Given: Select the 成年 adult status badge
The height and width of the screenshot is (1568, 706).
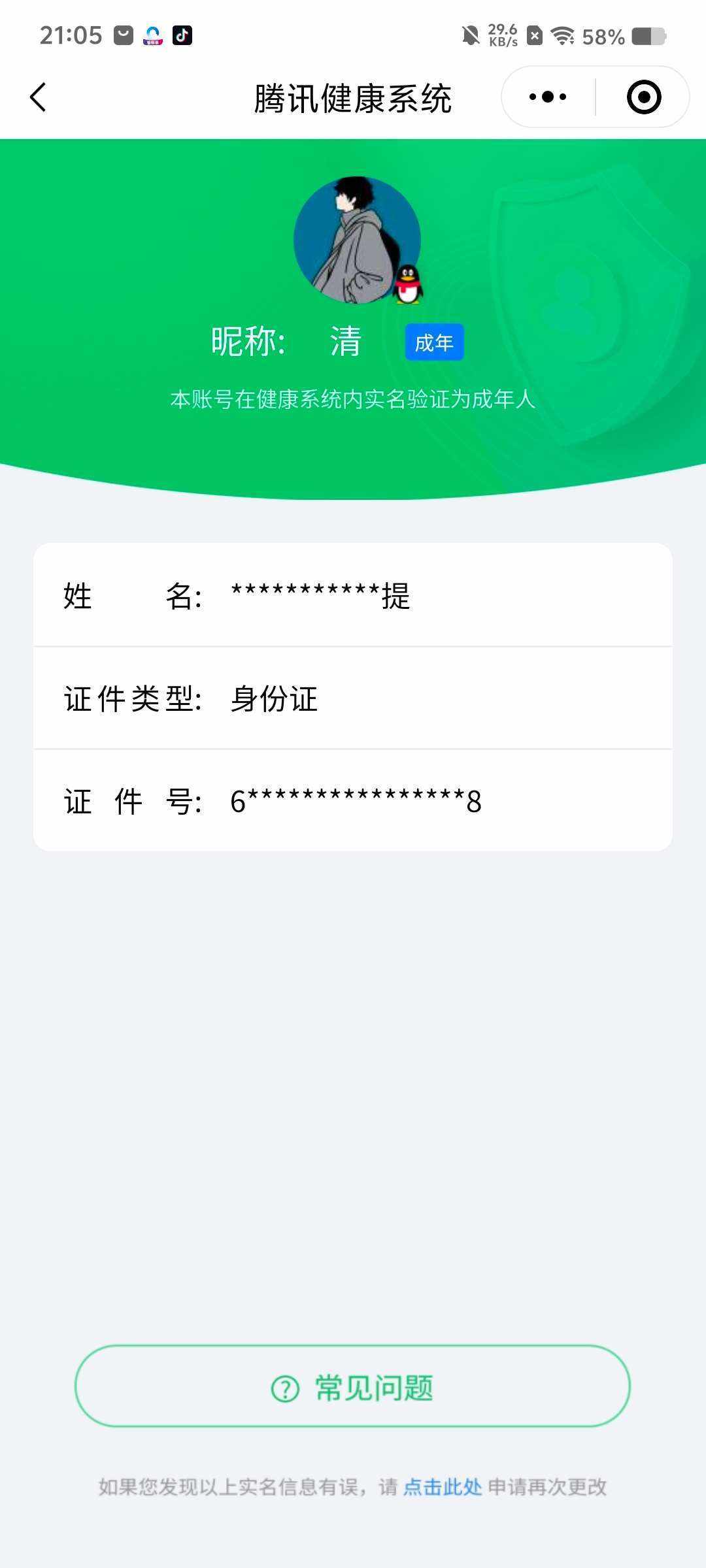Looking at the screenshot, I should click(433, 342).
